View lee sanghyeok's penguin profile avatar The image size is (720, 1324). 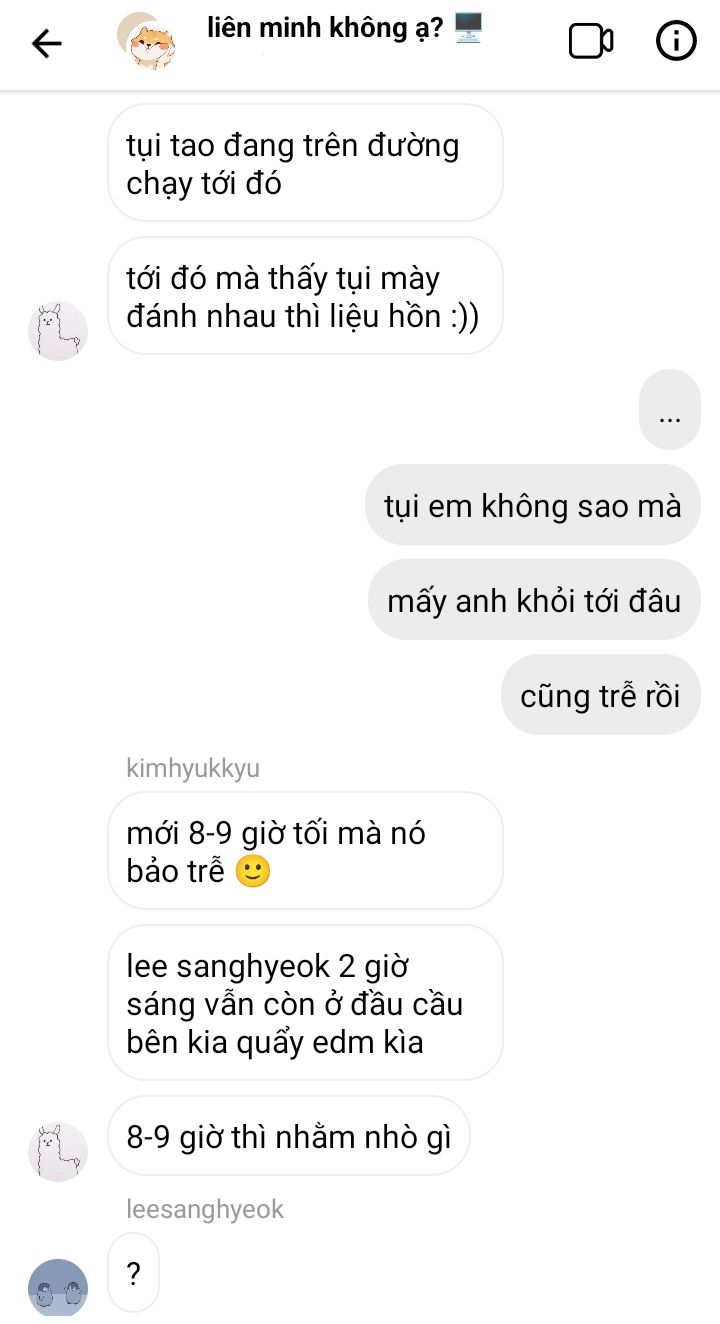tap(58, 1287)
